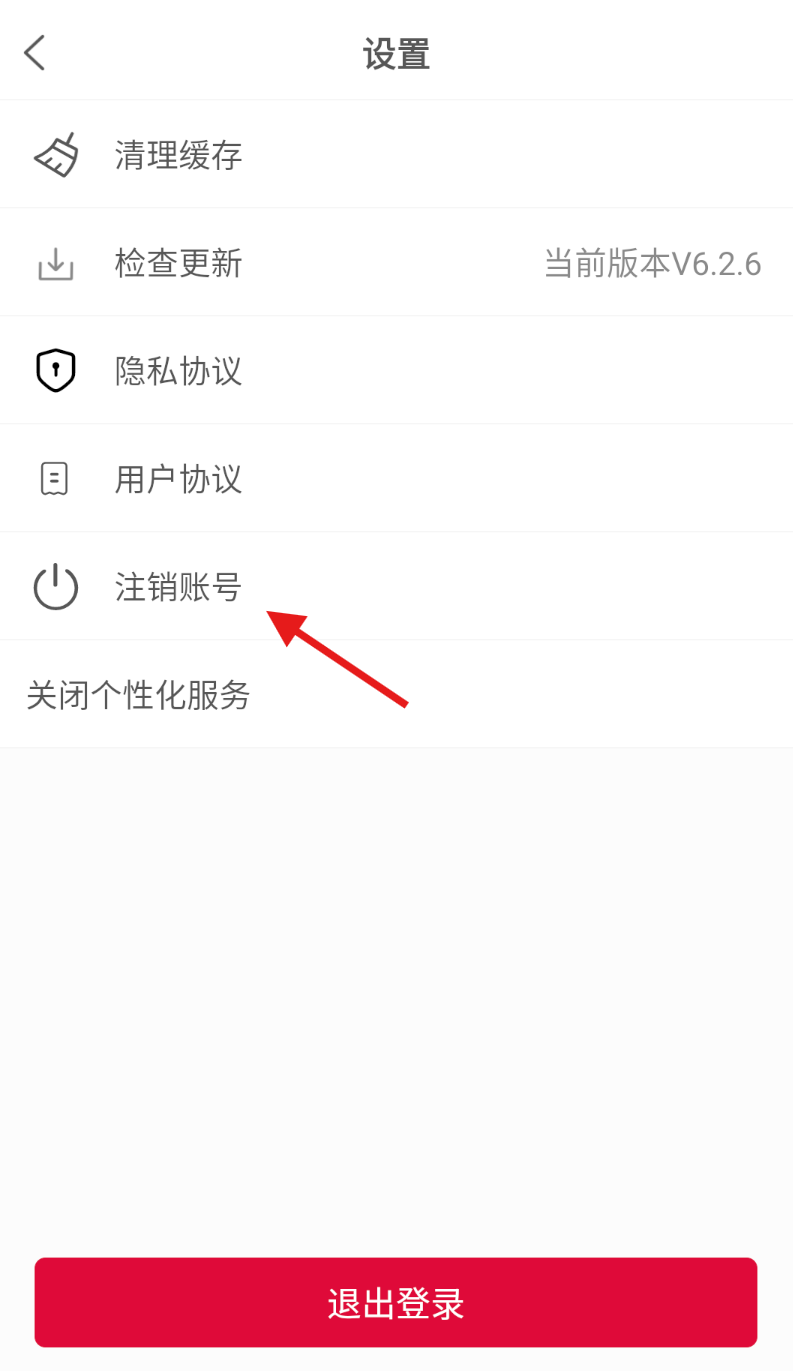Click 关闭个性化服务 to disable personalization
Viewport: 793px width, 1371px height.
tap(138, 694)
